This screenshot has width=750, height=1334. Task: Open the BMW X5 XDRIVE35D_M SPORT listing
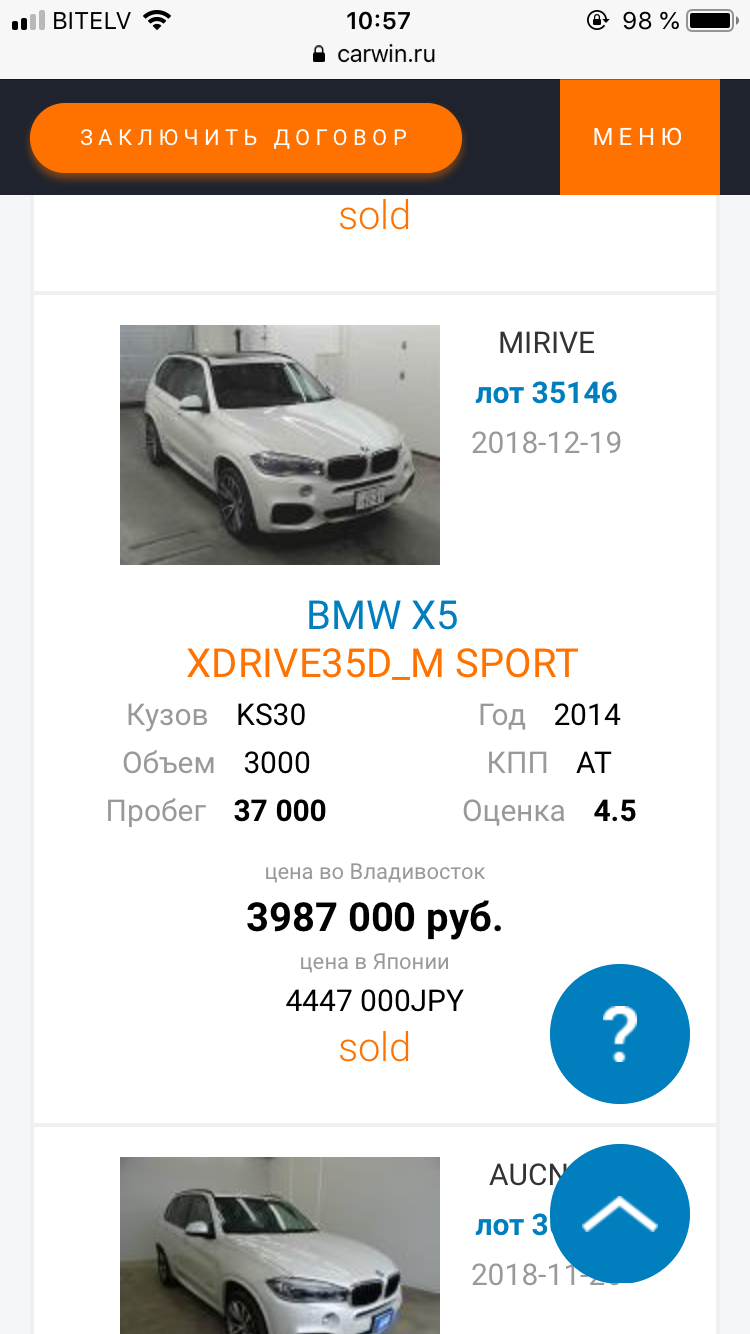[x=382, y=639]
